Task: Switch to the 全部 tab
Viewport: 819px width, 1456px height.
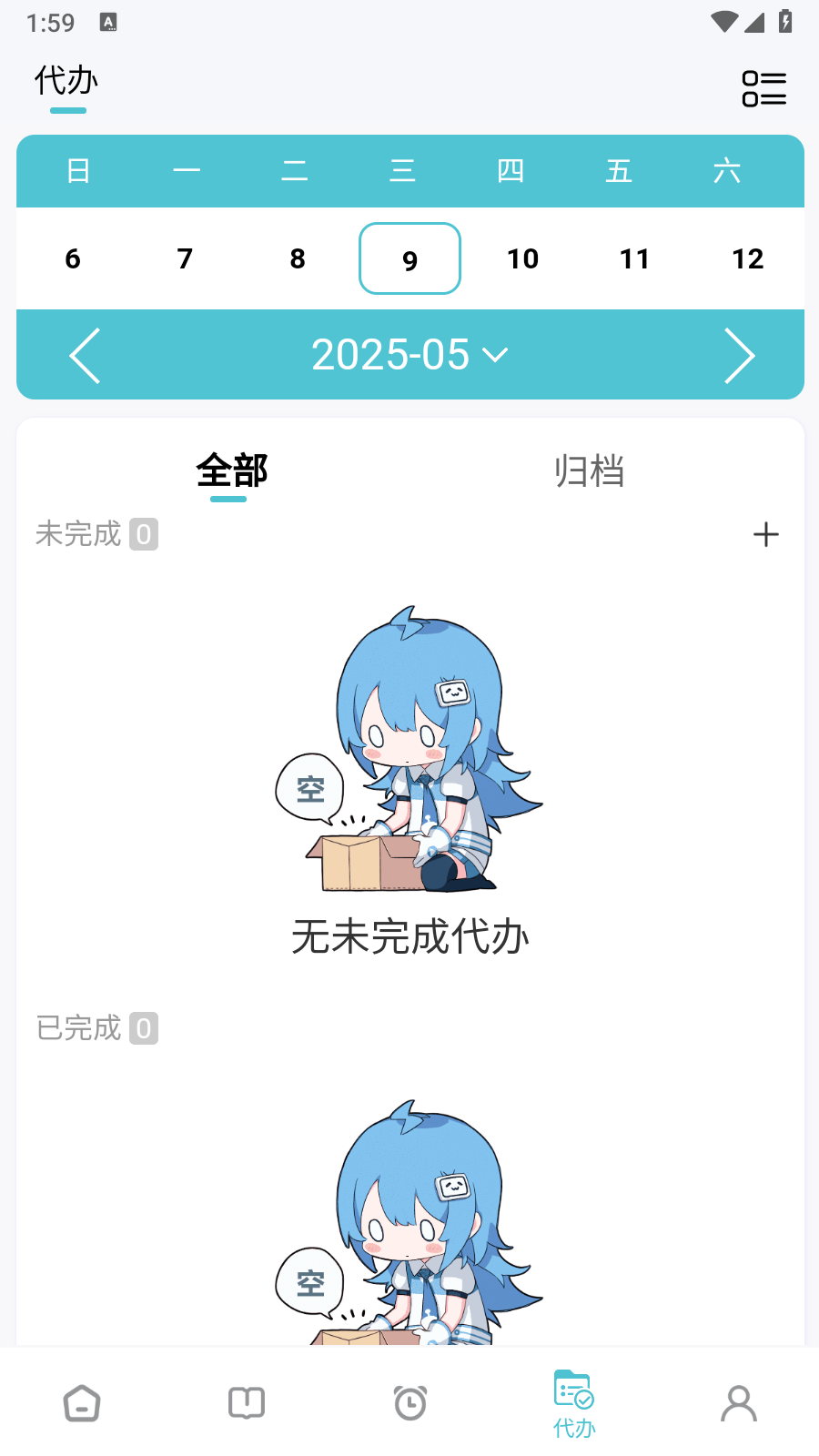Action: coord(231,471)
